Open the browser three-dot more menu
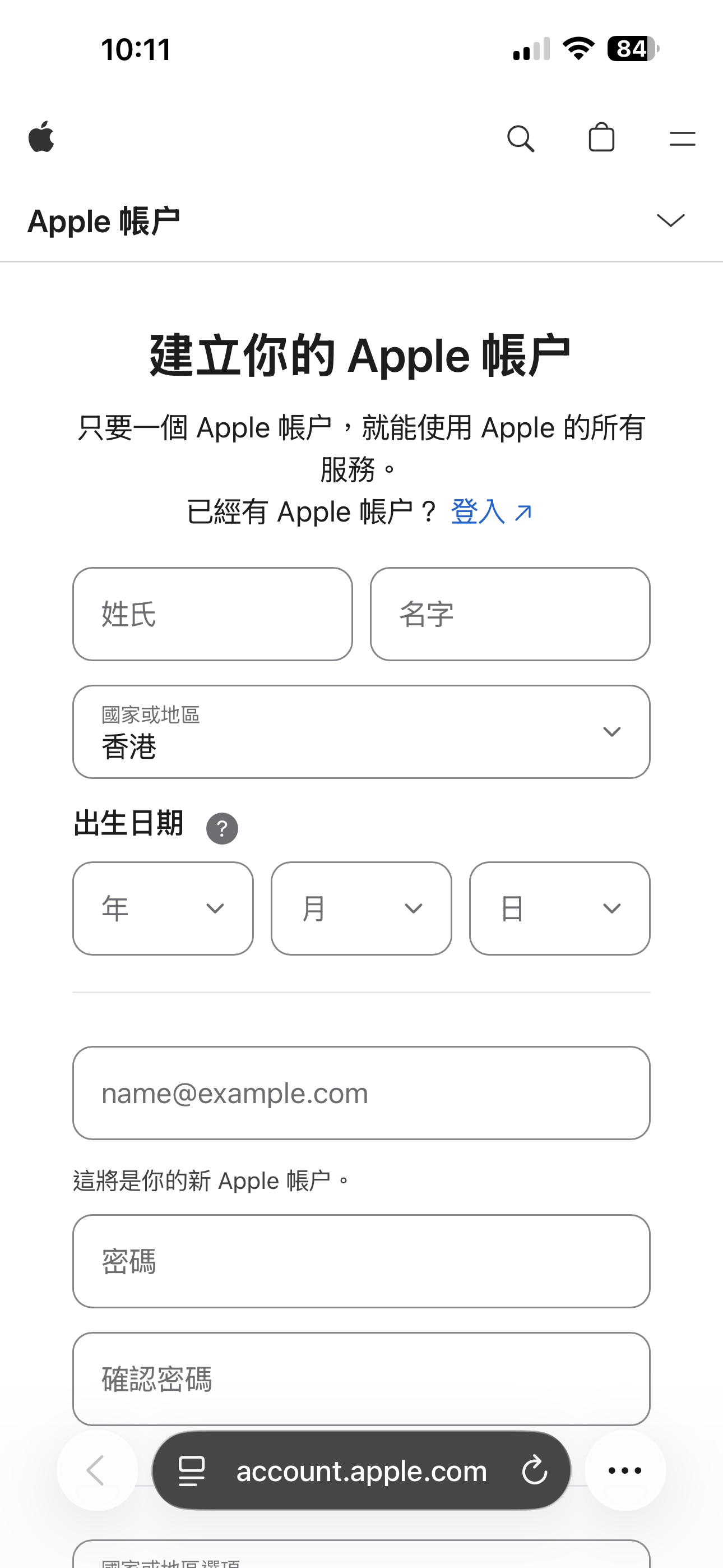Screen dimensions: 723x1568 (625, 1470)
